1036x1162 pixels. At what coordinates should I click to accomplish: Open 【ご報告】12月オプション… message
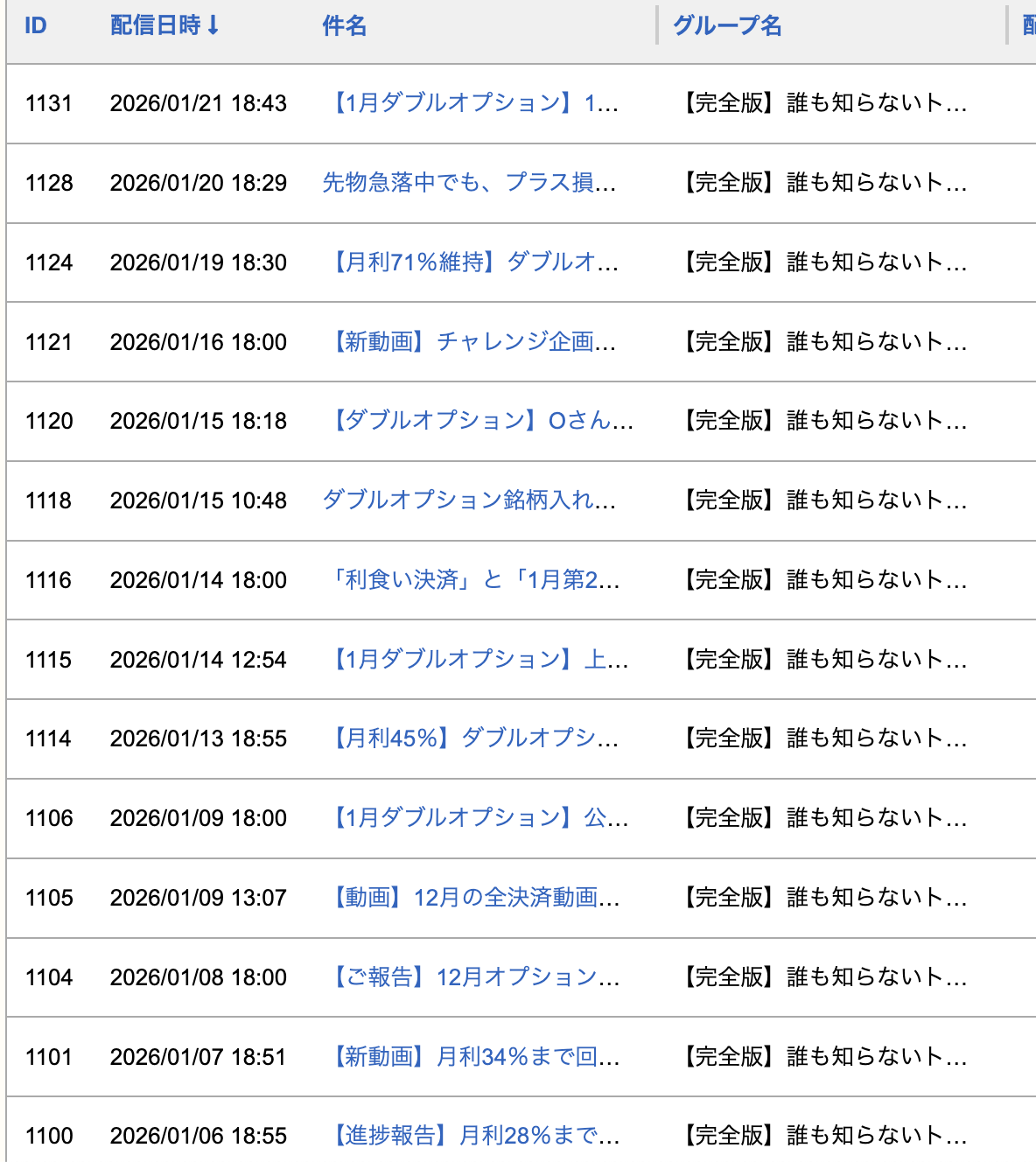[475, 977]
